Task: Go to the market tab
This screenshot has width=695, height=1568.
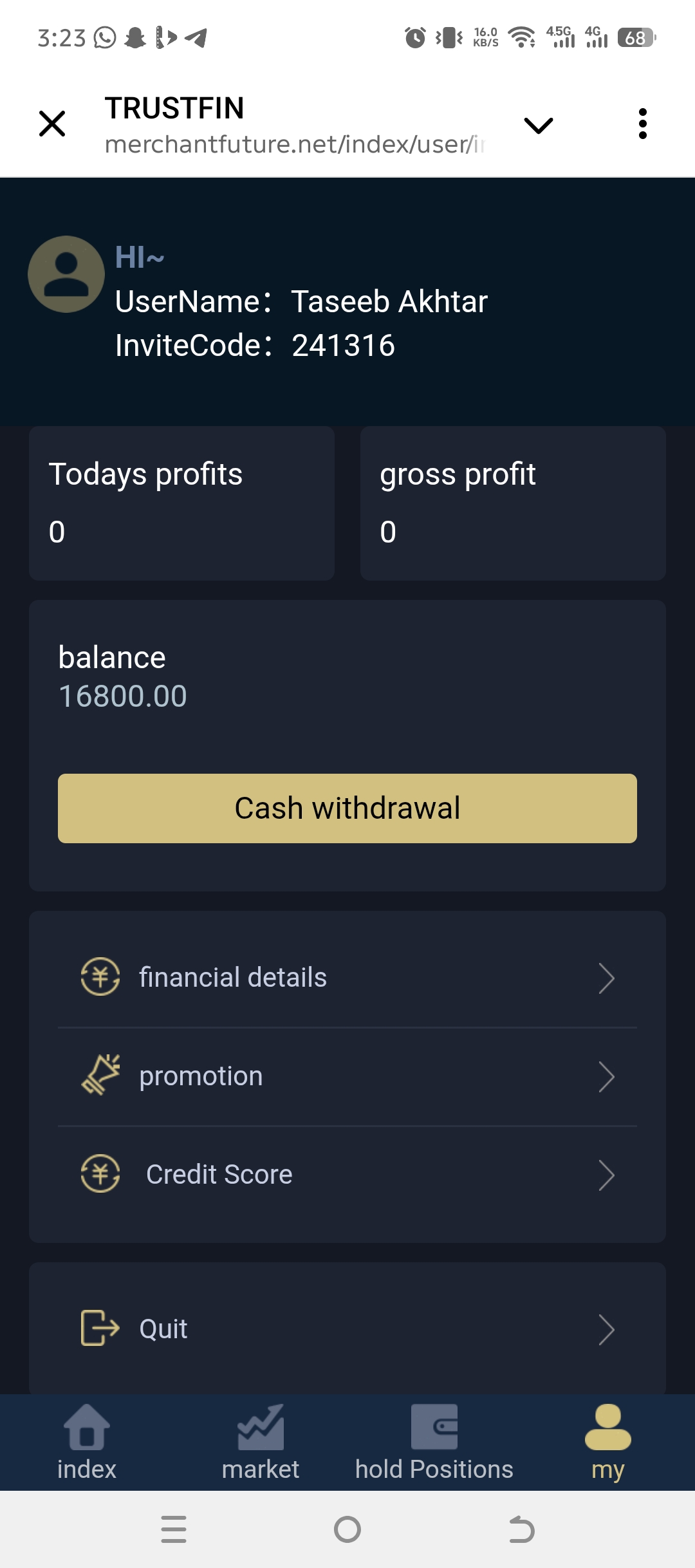Action: click(x=261, y=1443)
